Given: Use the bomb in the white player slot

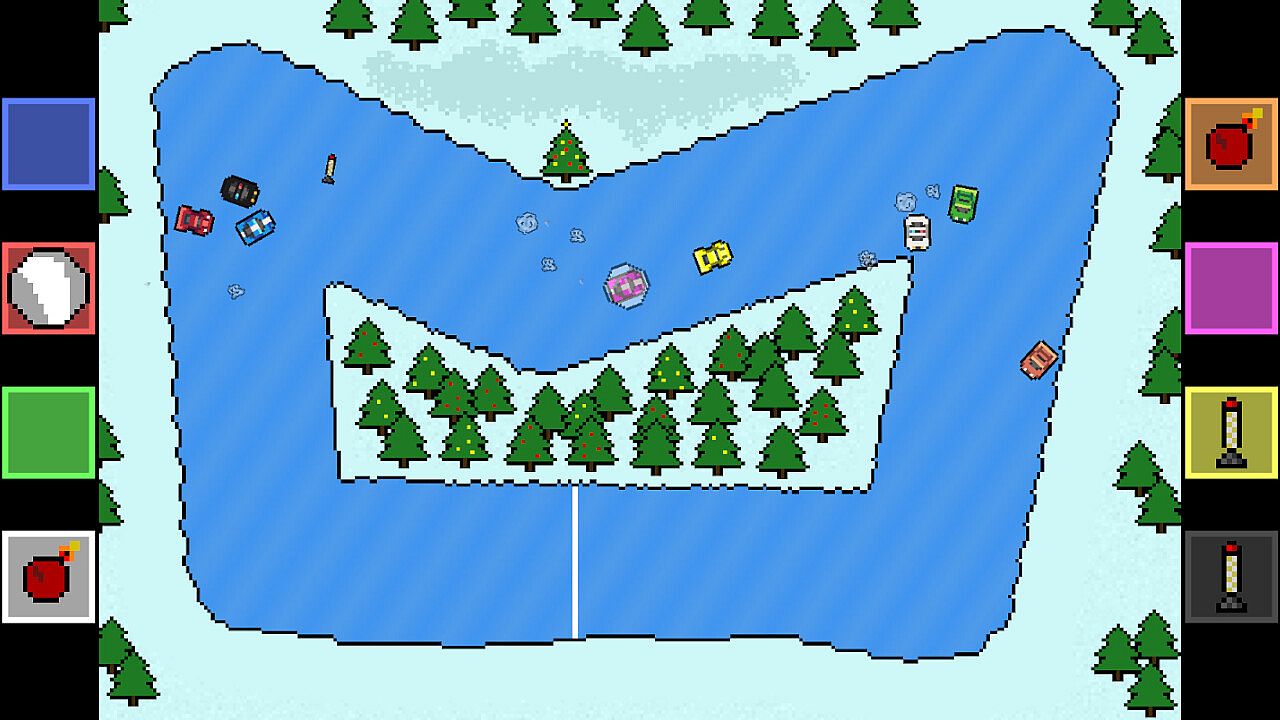Looking at the screenshot, I should pyautogui.click(x=48, y=577).
